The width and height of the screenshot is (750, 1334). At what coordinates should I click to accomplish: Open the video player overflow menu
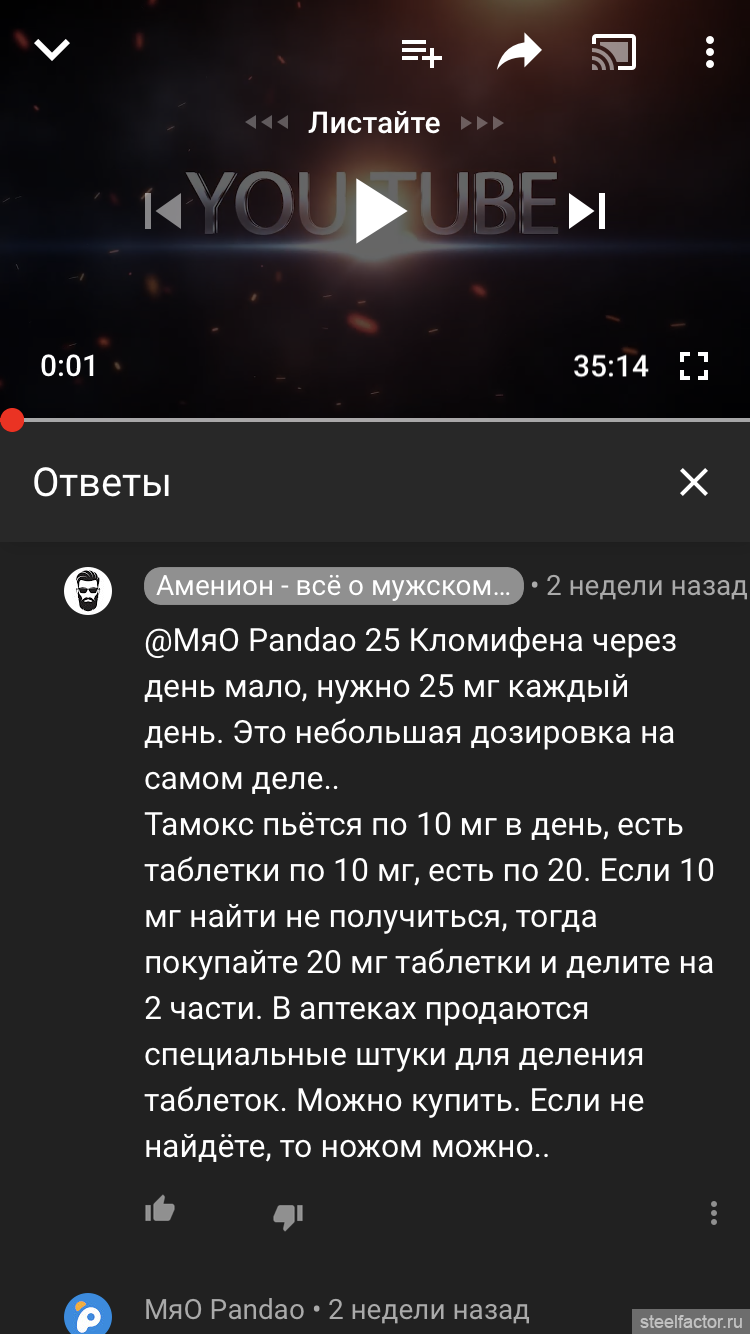[709, 52]
